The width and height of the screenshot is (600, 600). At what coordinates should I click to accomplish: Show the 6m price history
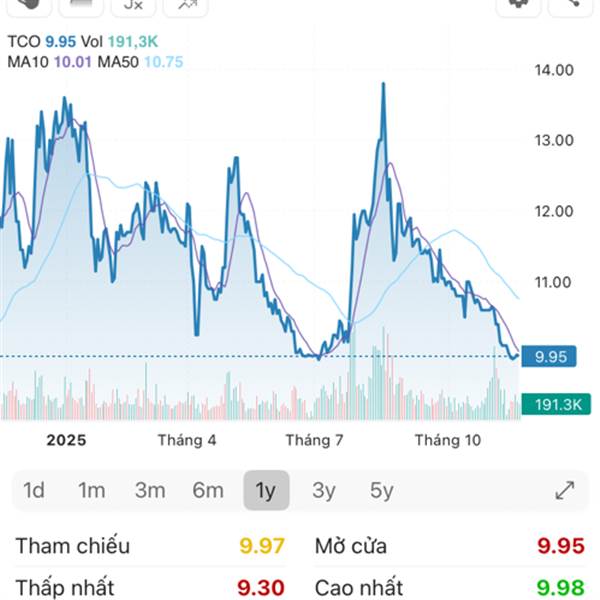pyautogui.click(x=208, y=490)
